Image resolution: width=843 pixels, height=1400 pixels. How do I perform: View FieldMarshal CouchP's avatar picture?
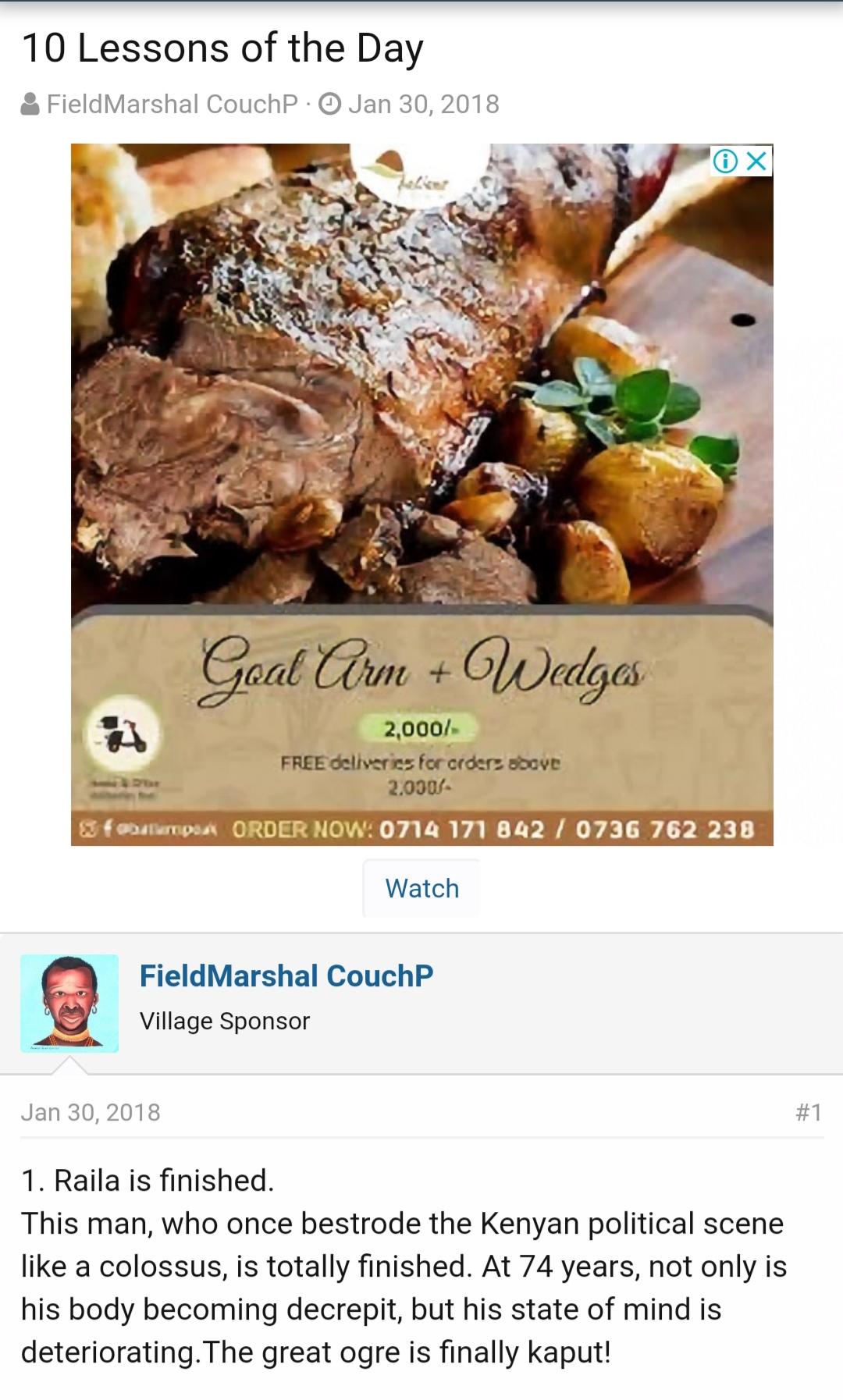tap(69, 1003)
